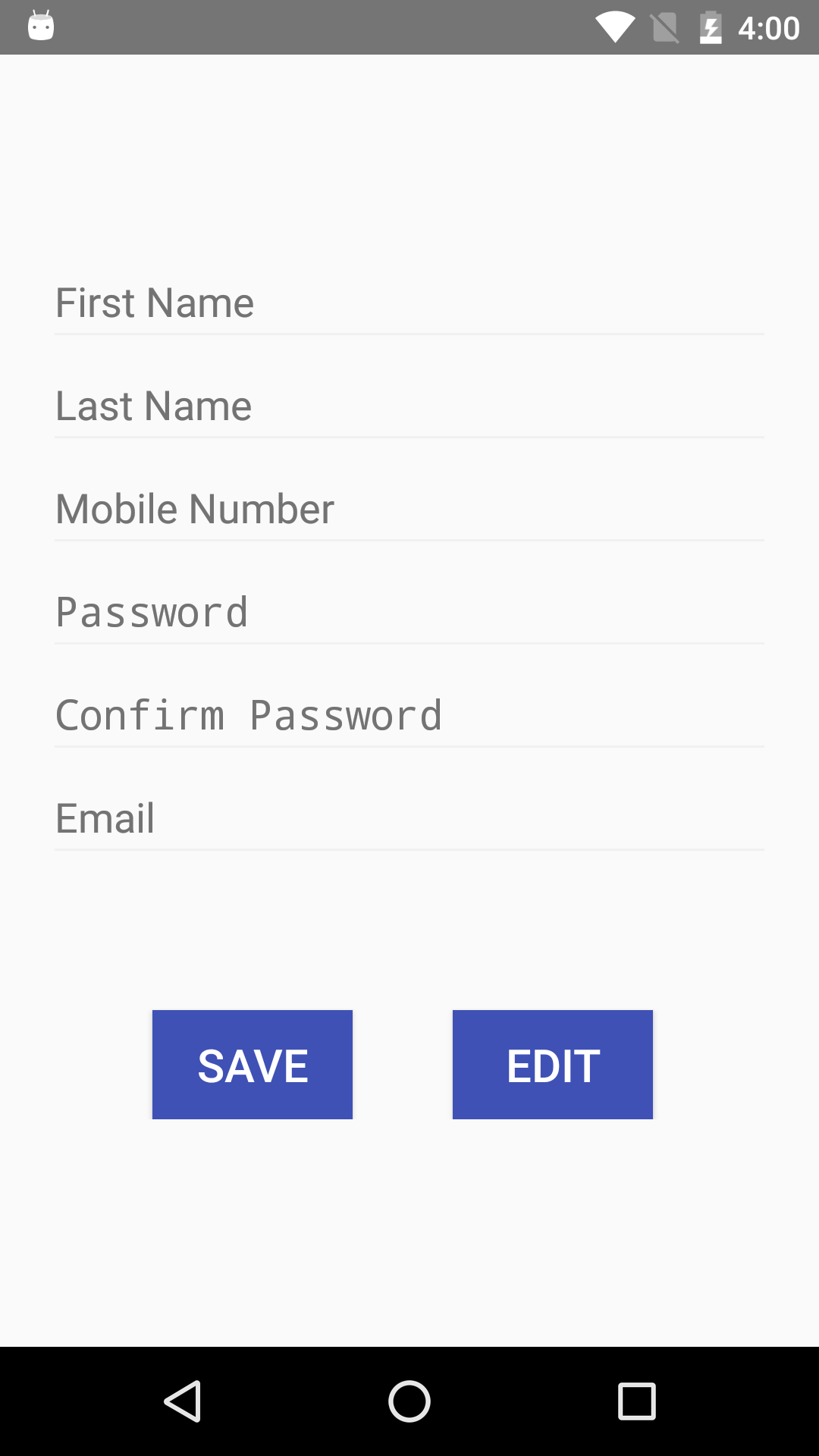Select the Last Name field
The image size is (819, 1456).
pos(409,406)
